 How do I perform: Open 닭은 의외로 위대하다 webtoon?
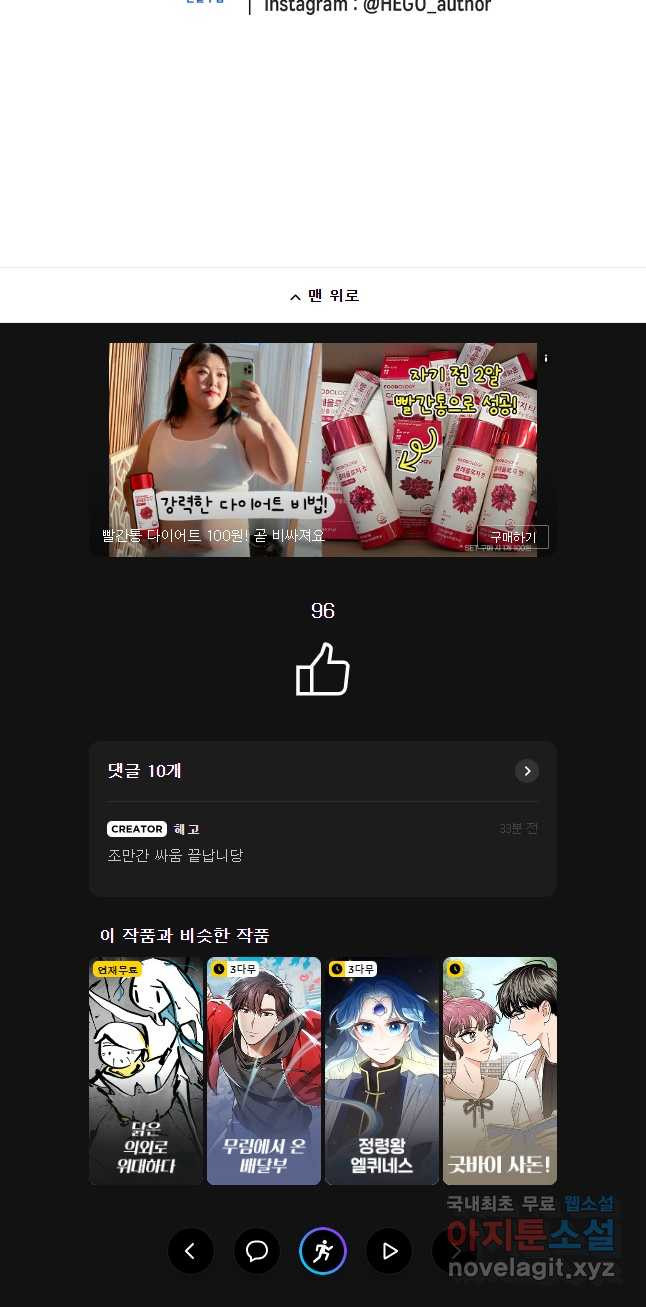coord(146,1071)
